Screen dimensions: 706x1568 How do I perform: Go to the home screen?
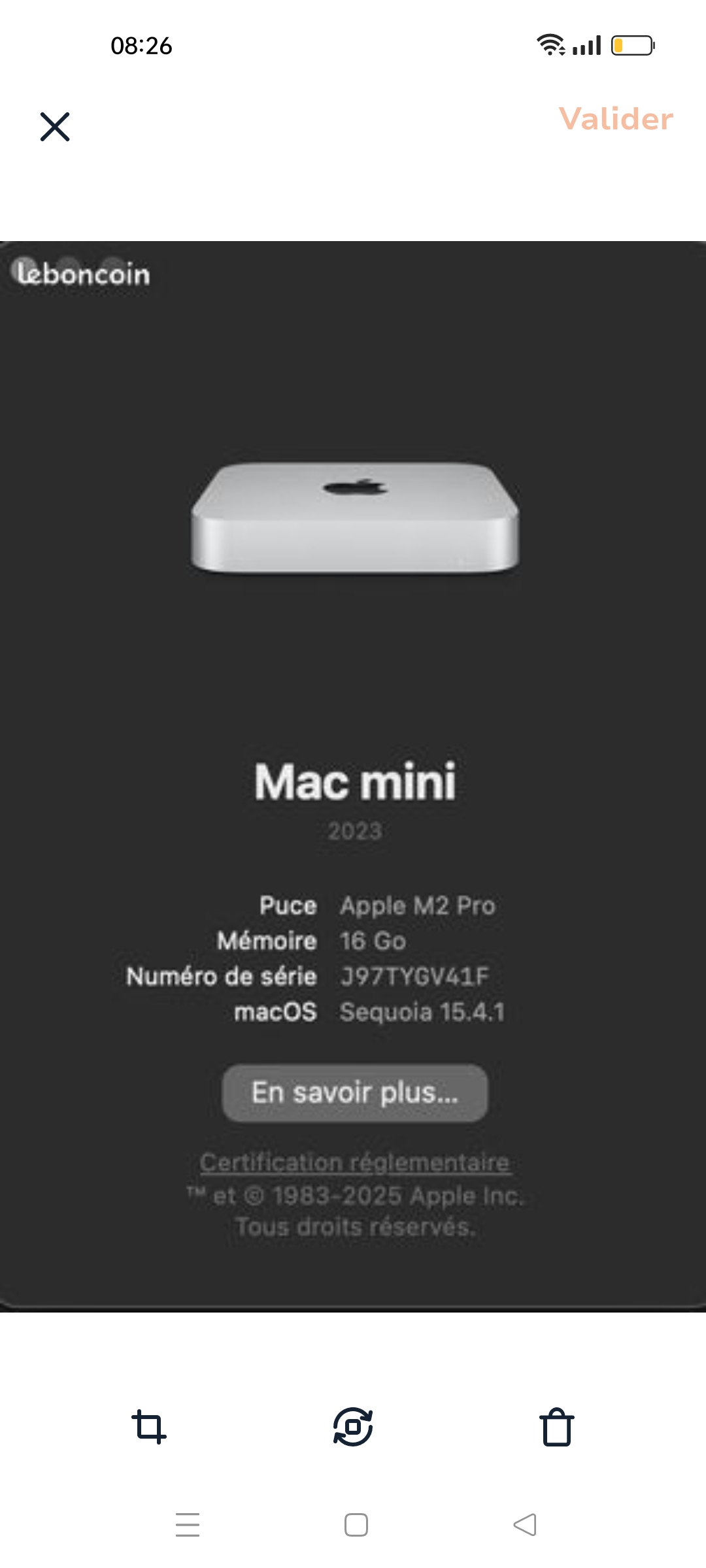(356, 1525)
